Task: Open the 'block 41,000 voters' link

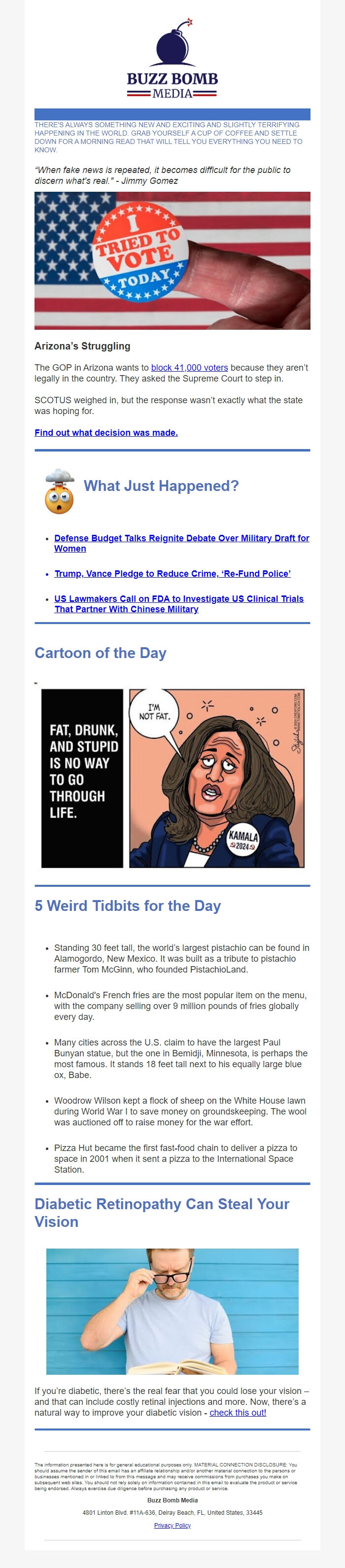Action: click(x=189, y=368)
